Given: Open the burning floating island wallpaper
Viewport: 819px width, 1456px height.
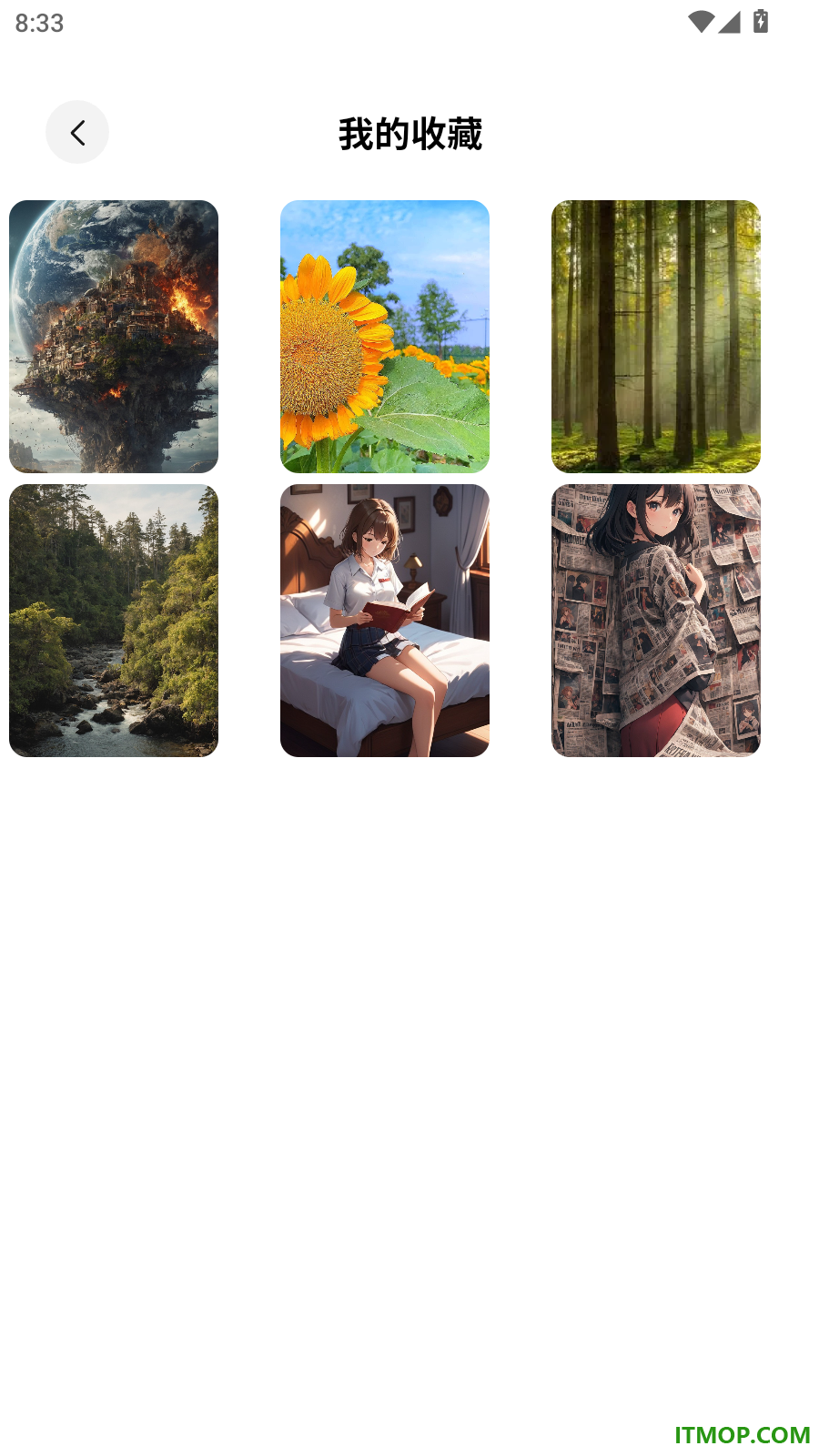Looking at the screenshot, I should 114,337.
